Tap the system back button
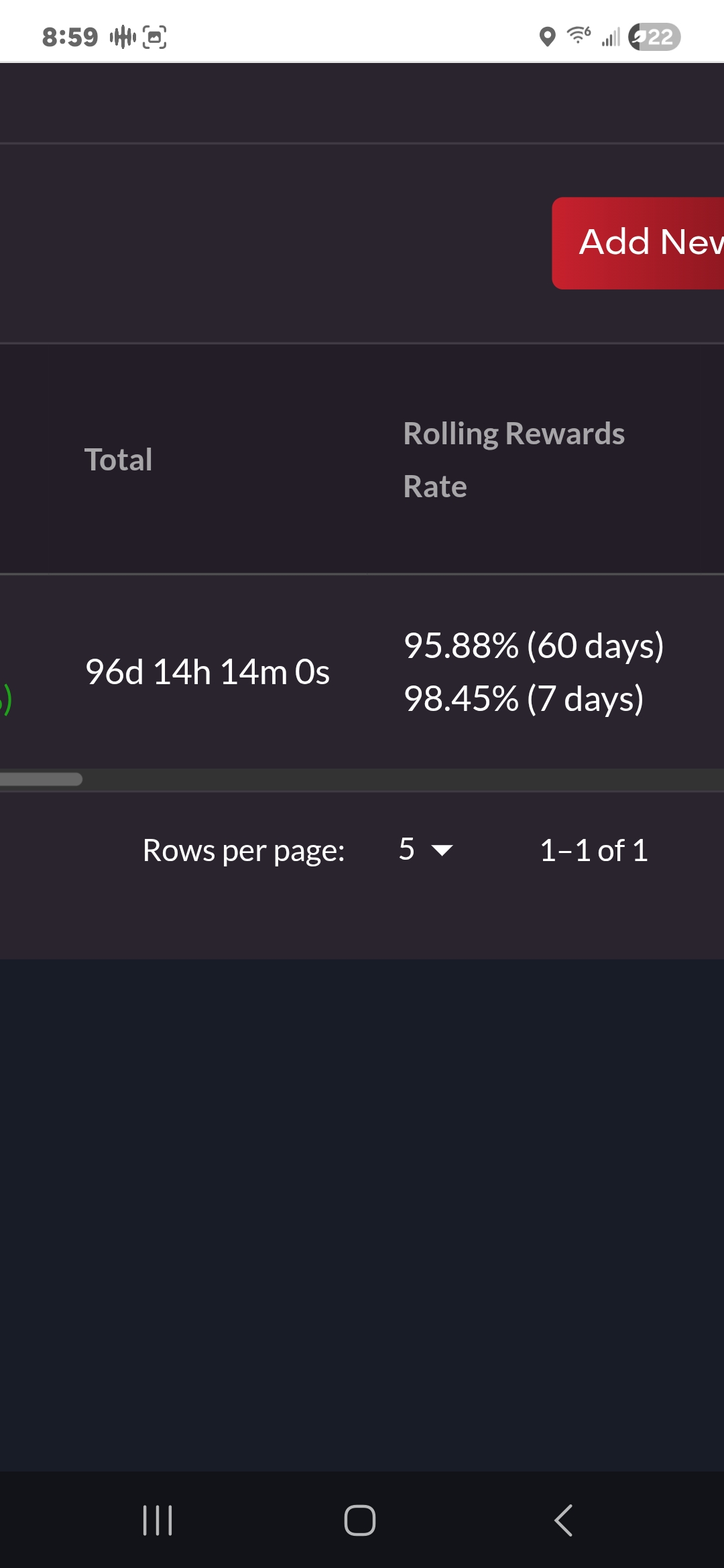This screenshot has width=724, height=1568. (x=564, y=1520)
